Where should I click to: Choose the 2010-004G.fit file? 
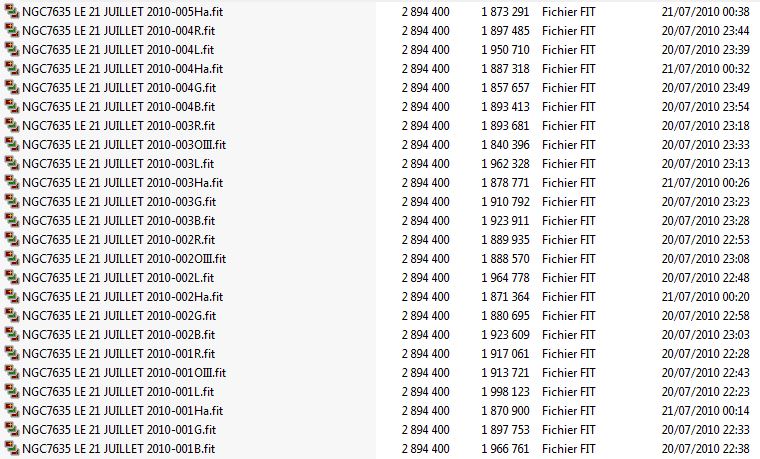118,87
